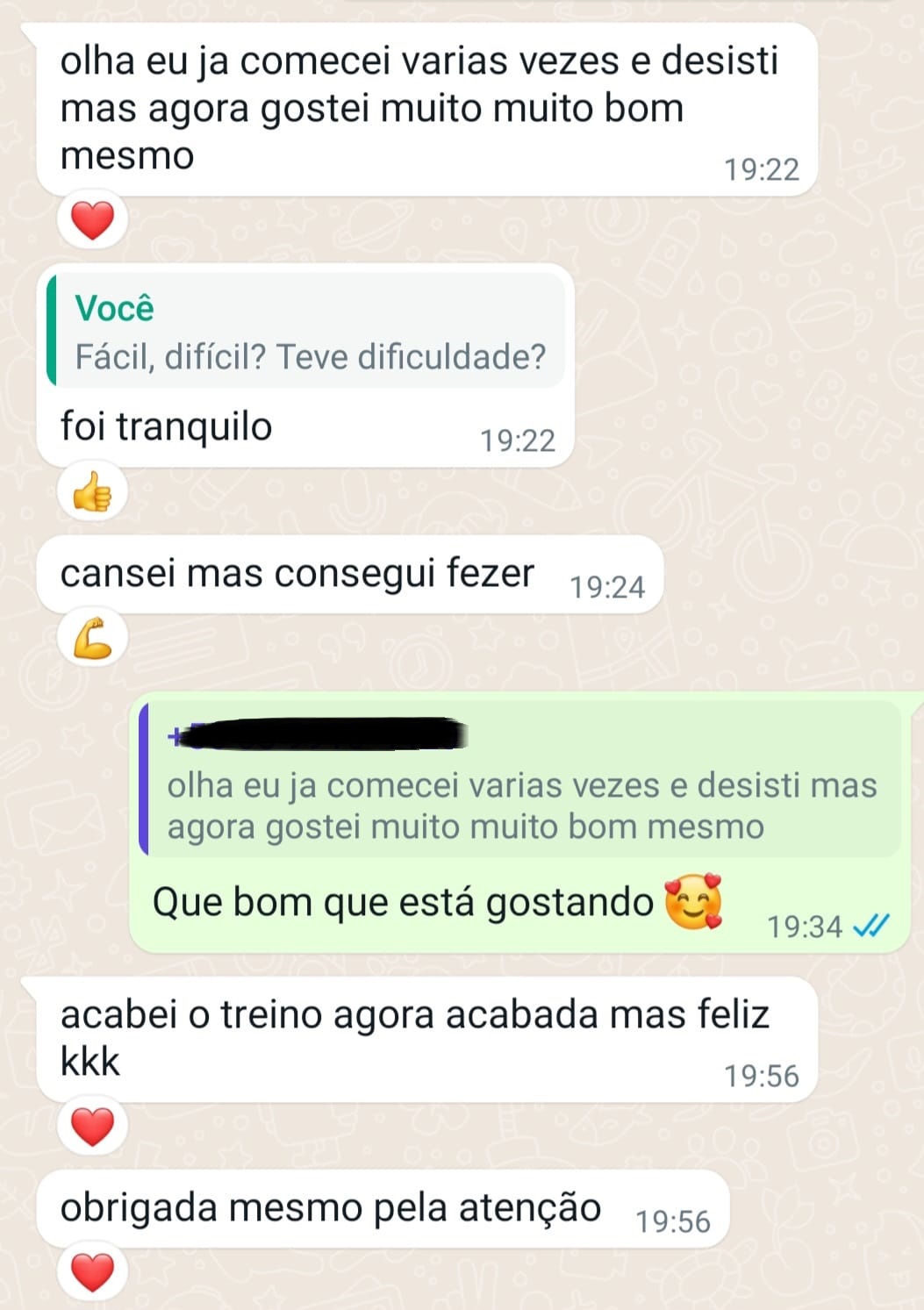This screenshot has height=1310, width=924.
Task: Jump to quoted "Fácil, difícil? Teve dificuldade?" message
Action: [307, 332]
